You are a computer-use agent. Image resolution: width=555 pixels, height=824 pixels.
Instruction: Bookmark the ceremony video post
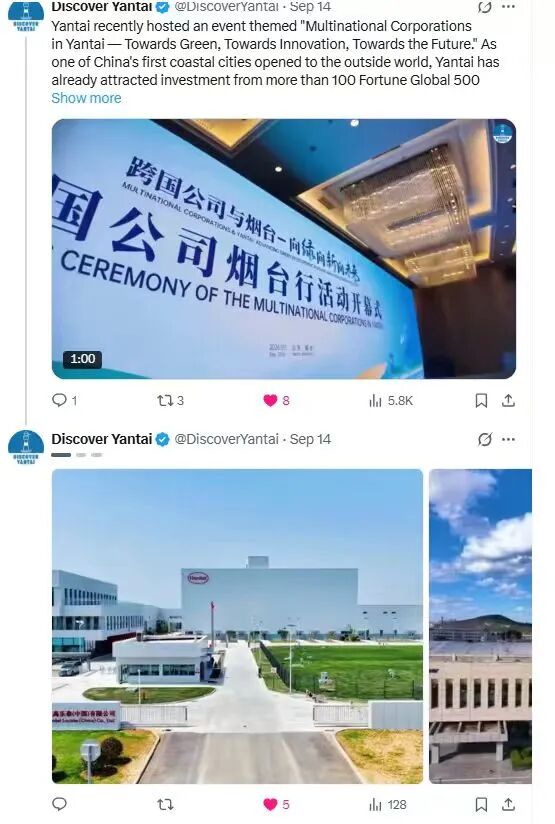[x=481, y=401]
